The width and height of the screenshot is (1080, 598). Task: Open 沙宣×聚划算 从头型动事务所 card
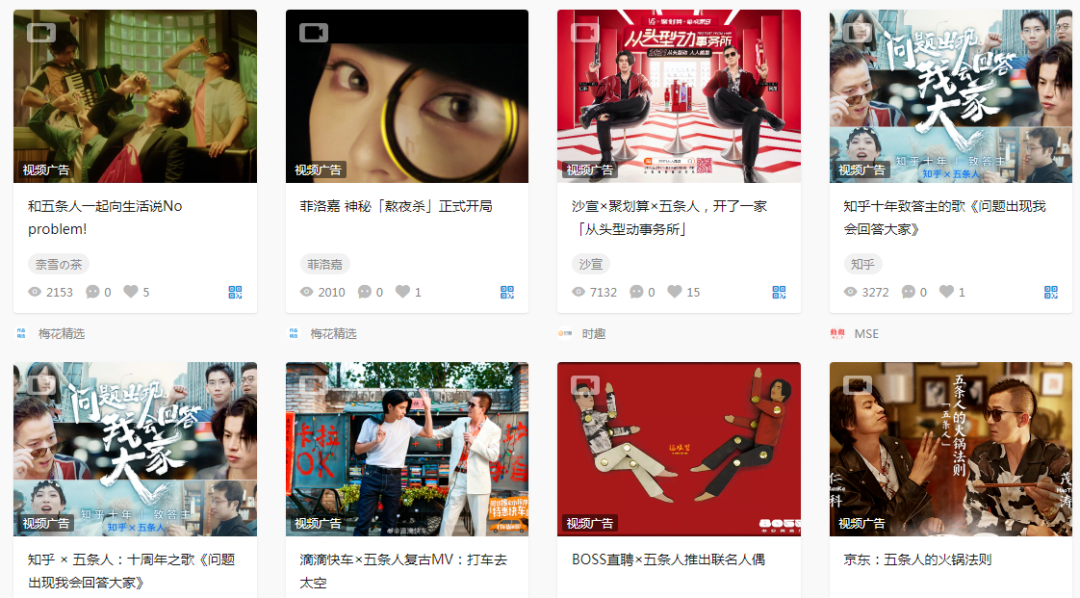pos(679,97)
